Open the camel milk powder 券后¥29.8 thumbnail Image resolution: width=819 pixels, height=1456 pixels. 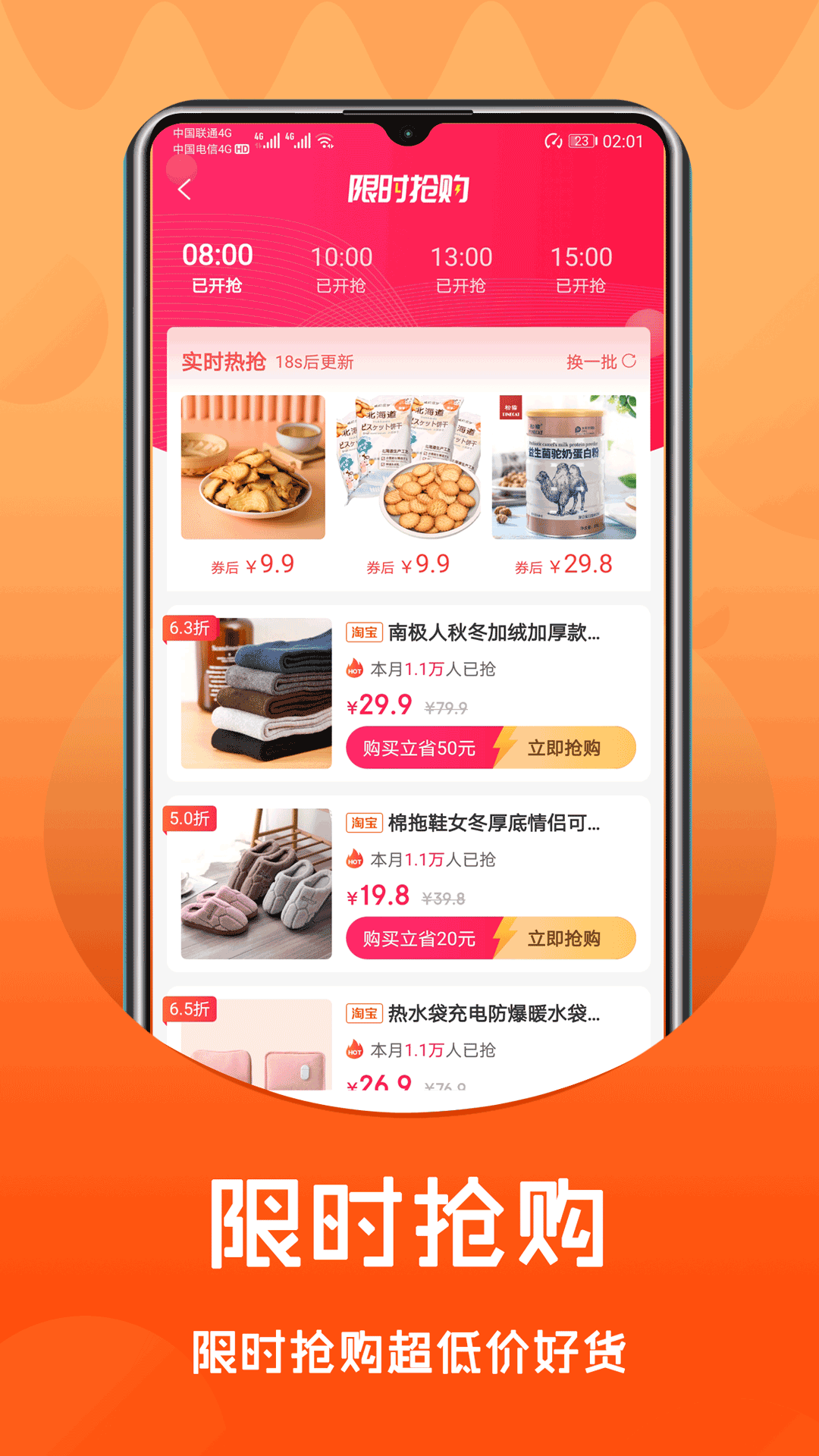coord(565,468)
